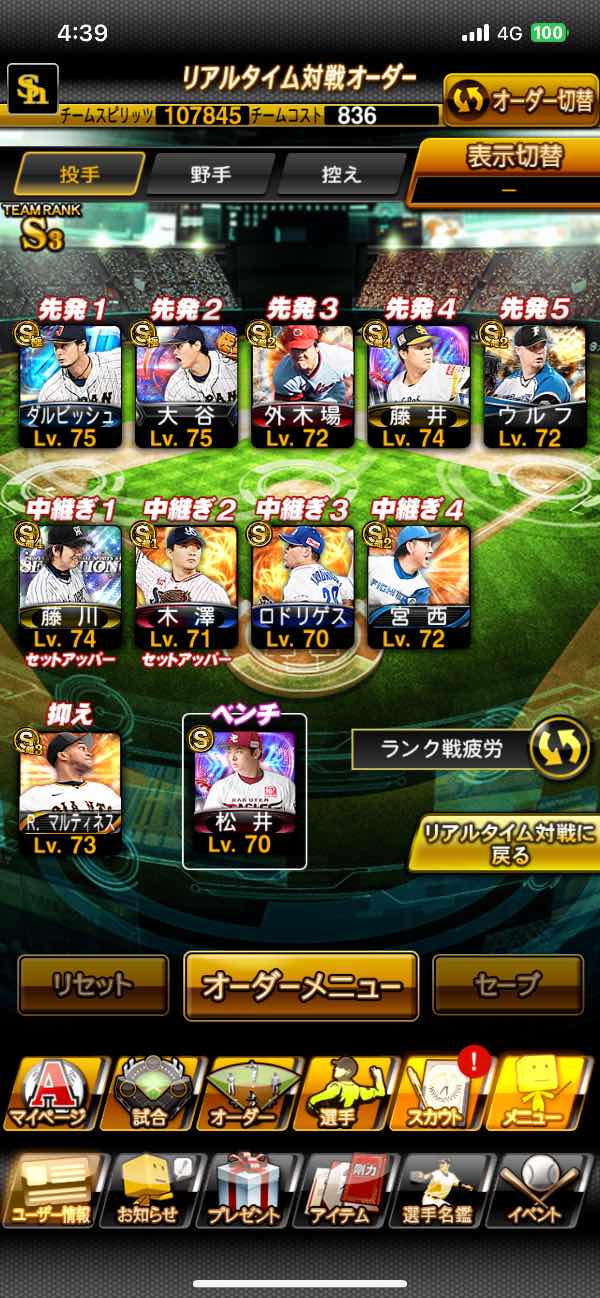Open the 試合 section
This screenshot has width=600, height=1298.
pos(152,1094)
